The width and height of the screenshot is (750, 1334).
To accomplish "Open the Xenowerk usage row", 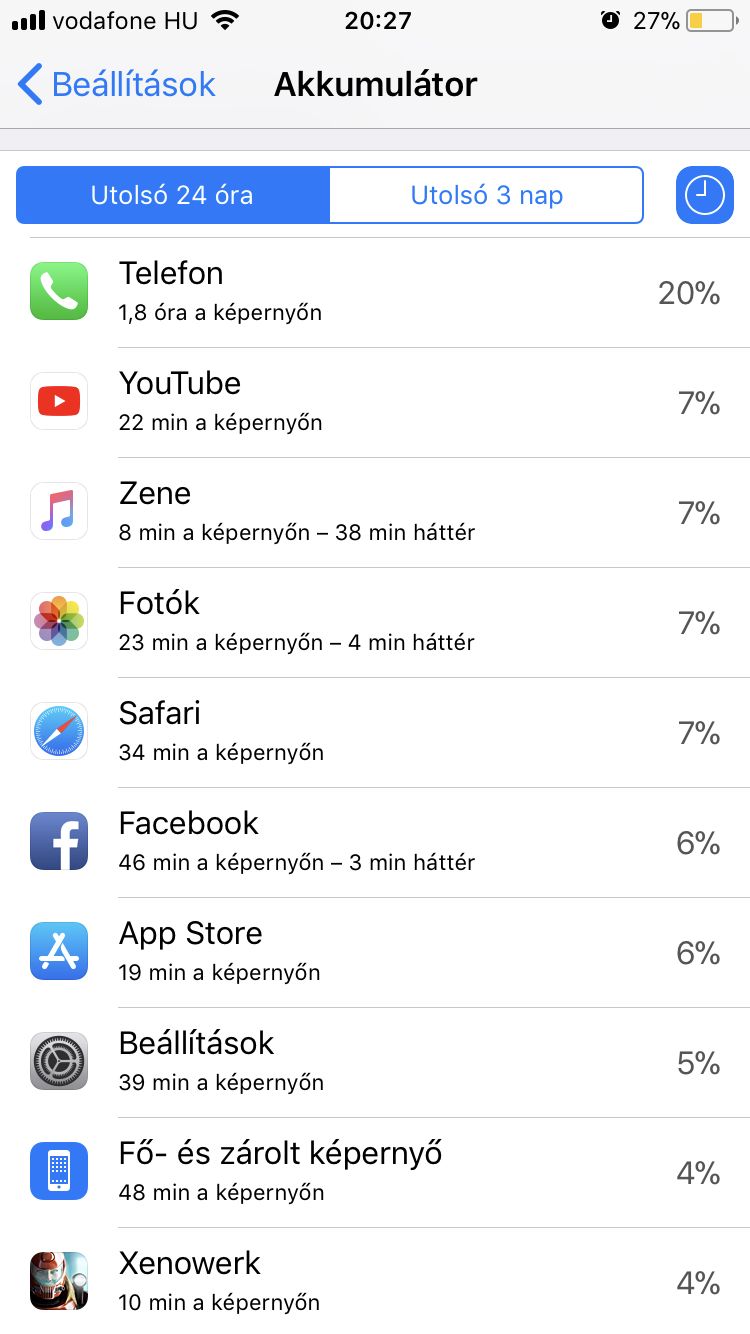I will [x=375, y=1281].
